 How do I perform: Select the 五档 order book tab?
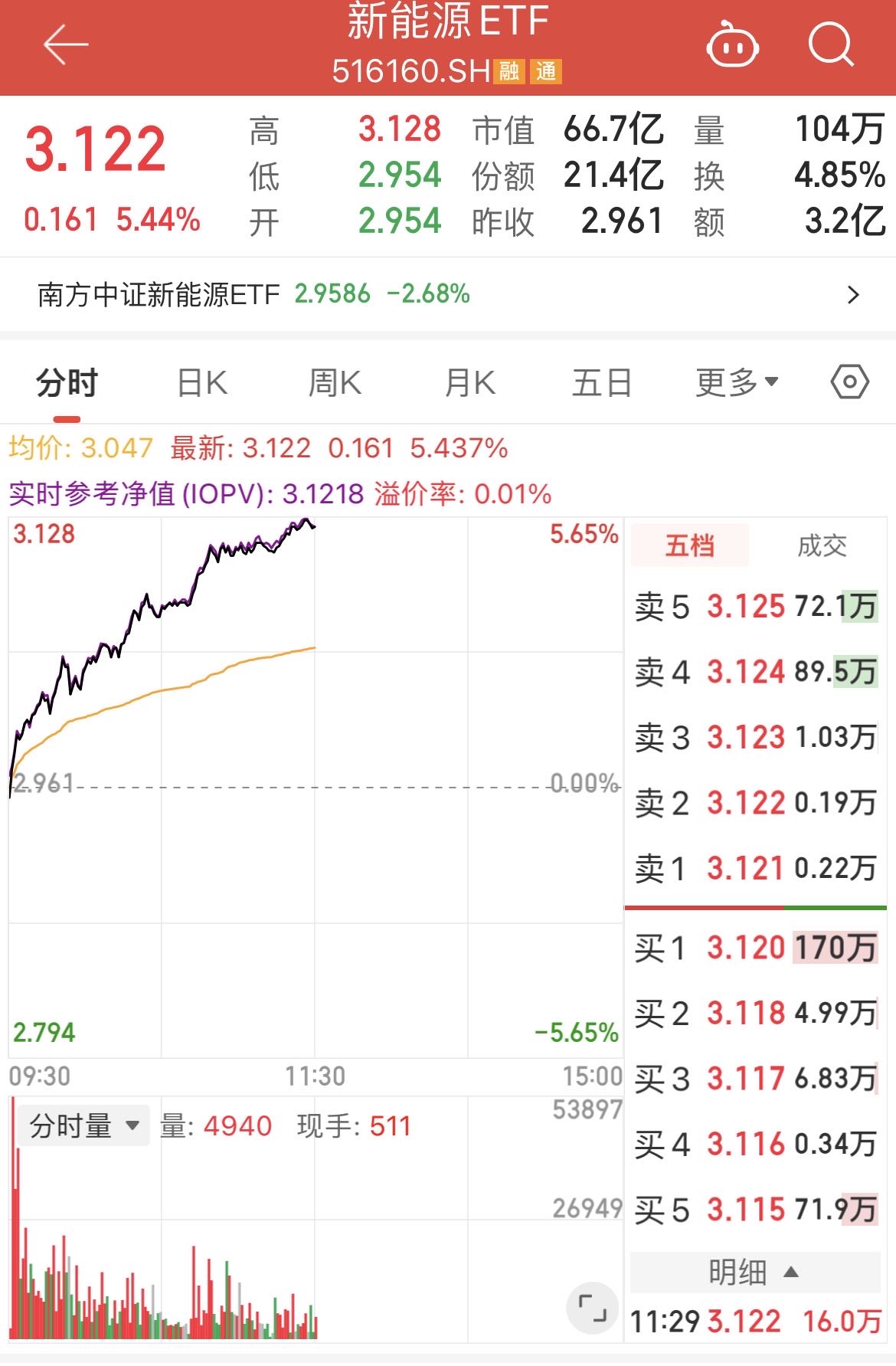click(689, 545)
